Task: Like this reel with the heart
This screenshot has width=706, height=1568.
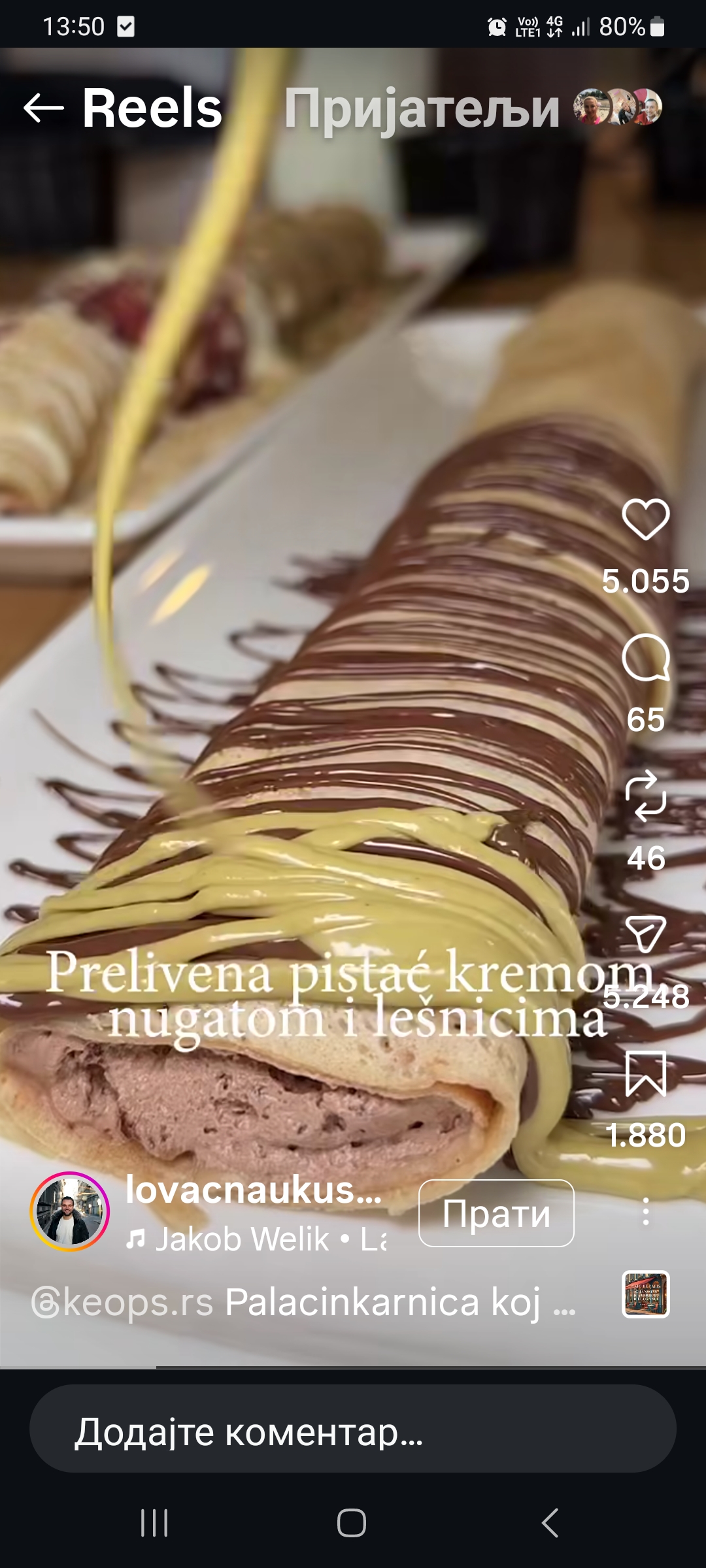Action: click(645, 519)
